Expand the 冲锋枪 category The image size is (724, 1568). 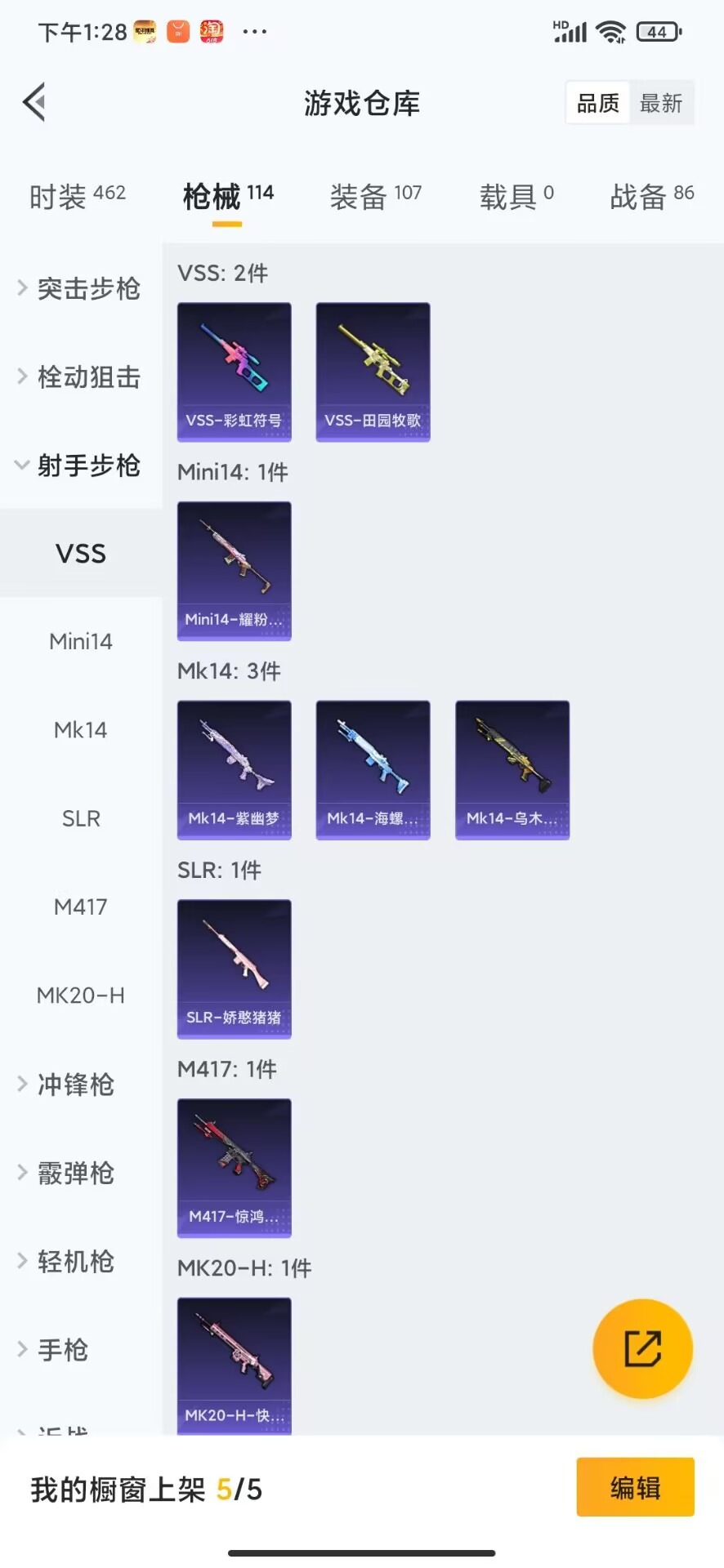pyautogui.click(x=74, y=1084)
